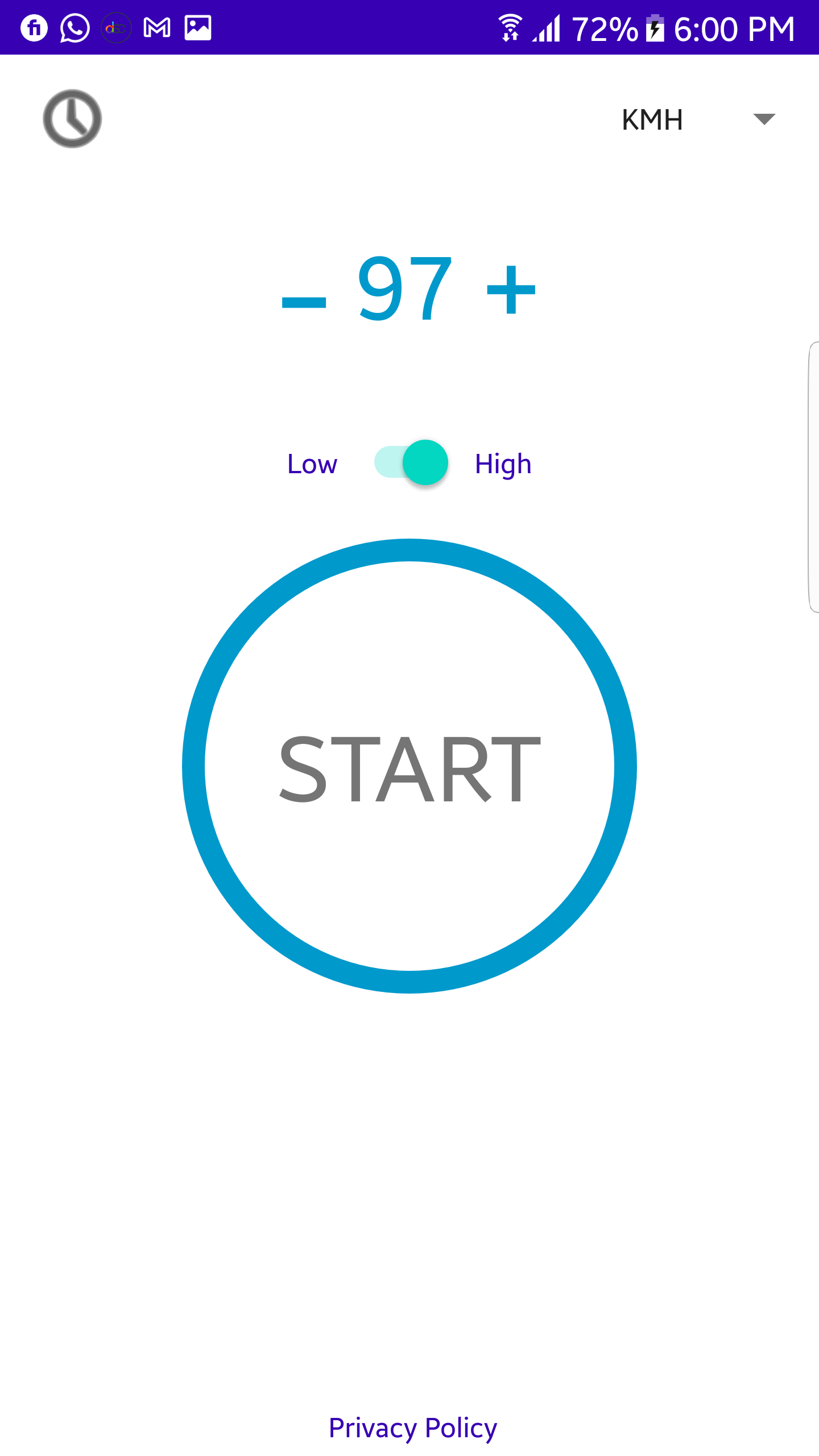The height and width of the screenshot is (1456, 819).
Task: Open the history clock icon
Action: (x=72, y=119)
